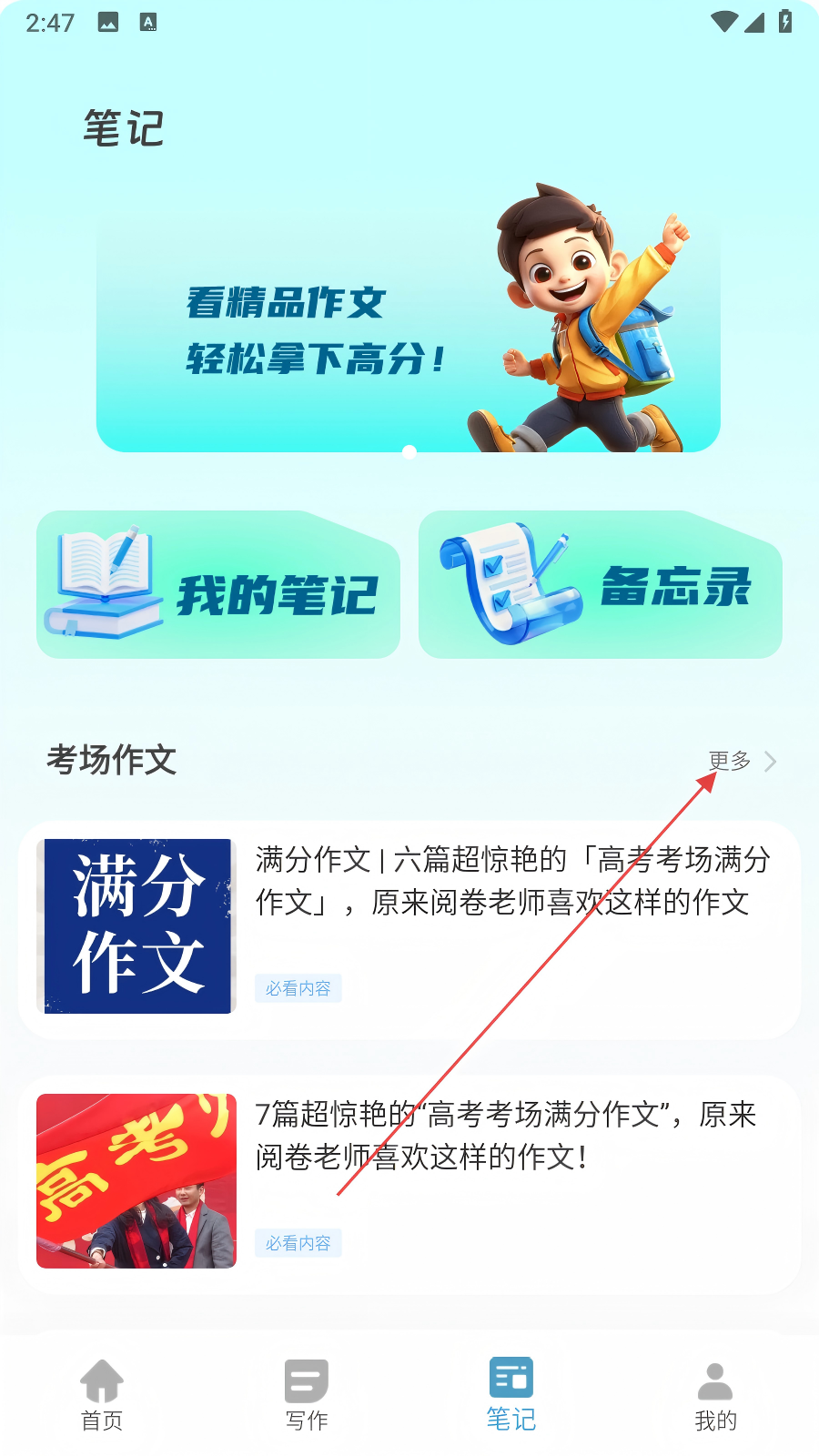Switch to the 首页 tab
This screenshot has width=819, height=1456.
[x=102, y=1396]
